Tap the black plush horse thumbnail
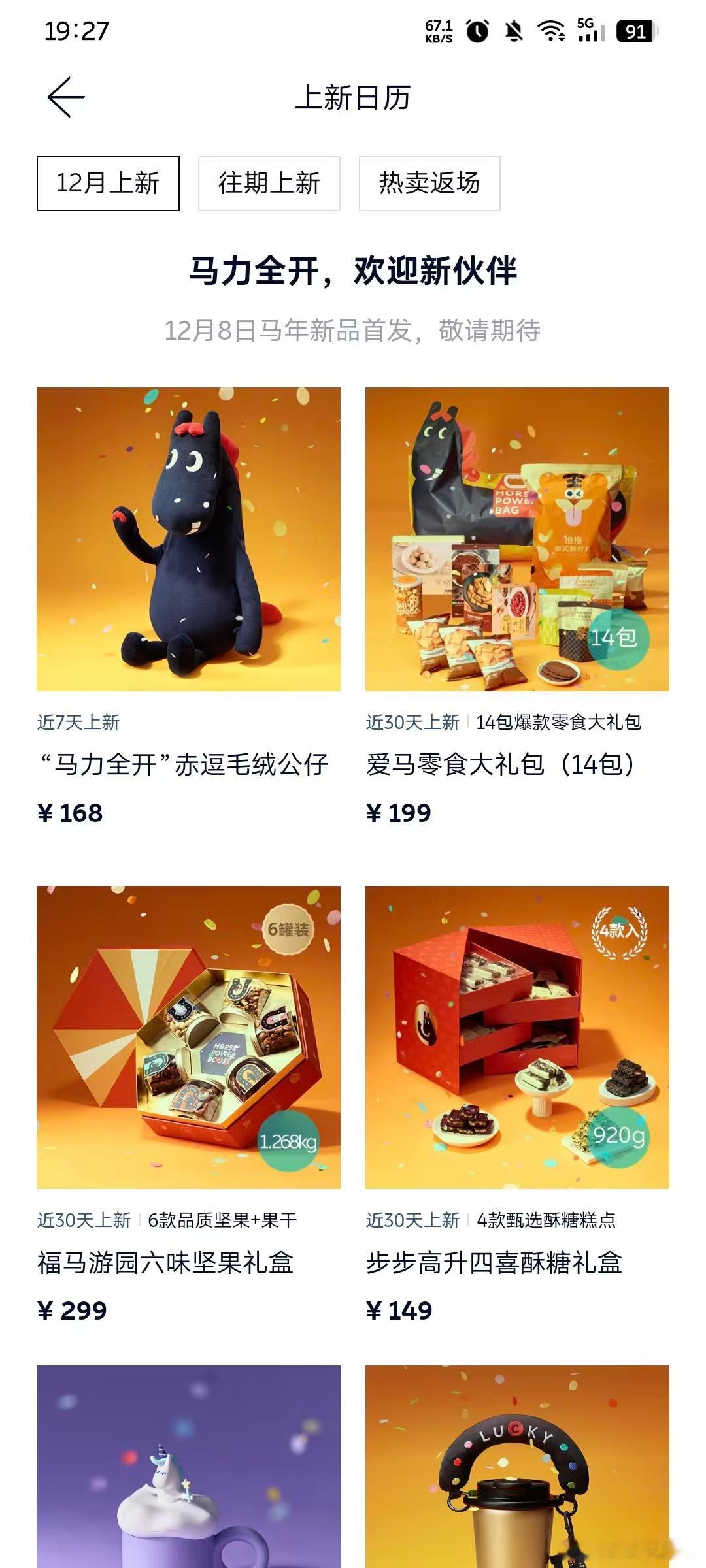 click(x=189, y=542)
